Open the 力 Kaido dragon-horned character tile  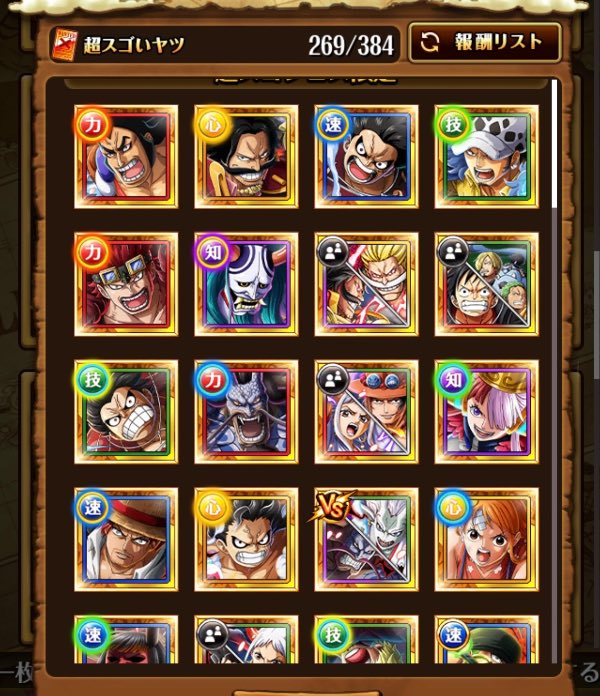tap(246, 412)
